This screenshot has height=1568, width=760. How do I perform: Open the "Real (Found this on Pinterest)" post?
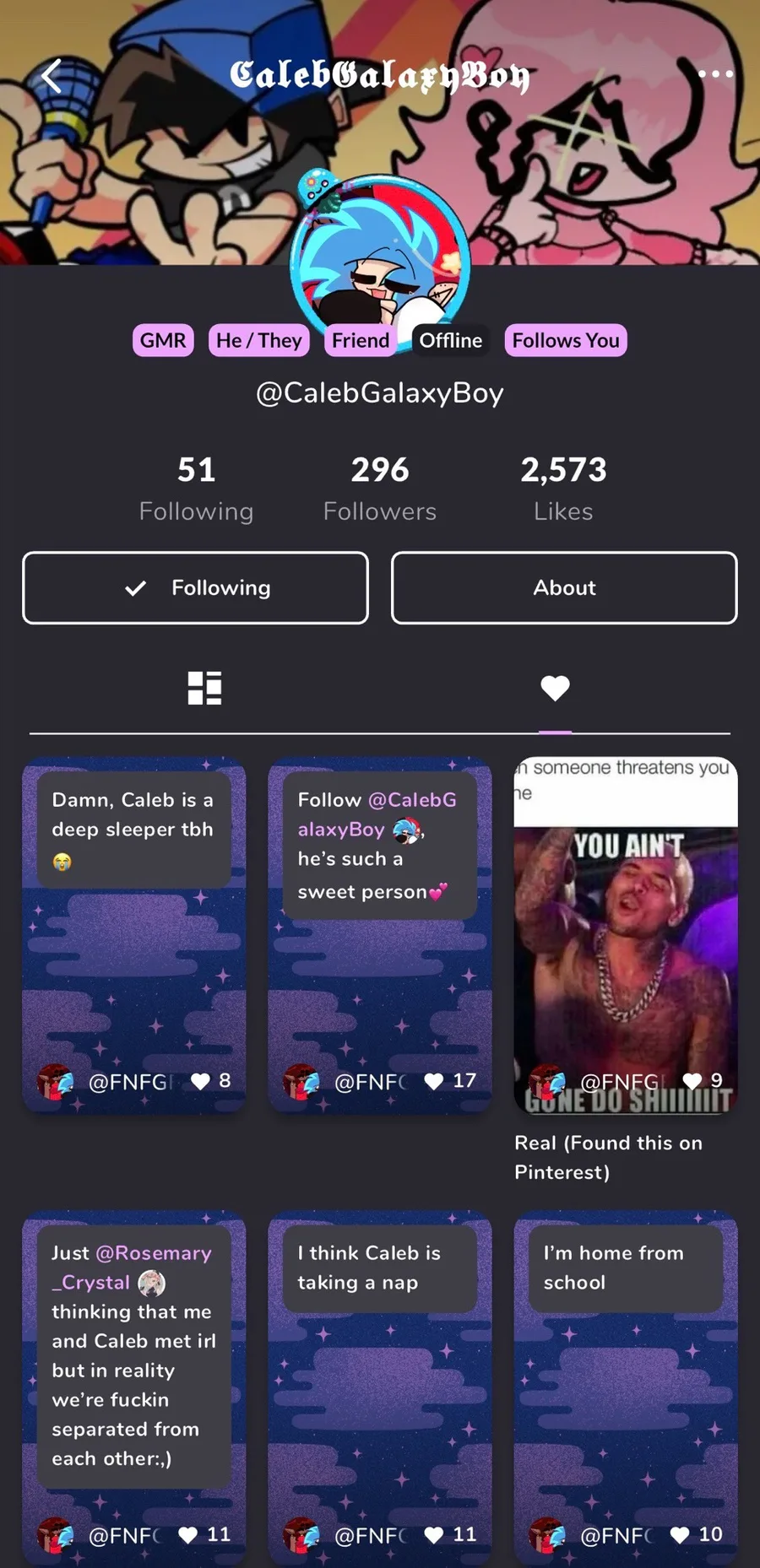[626, 935]
